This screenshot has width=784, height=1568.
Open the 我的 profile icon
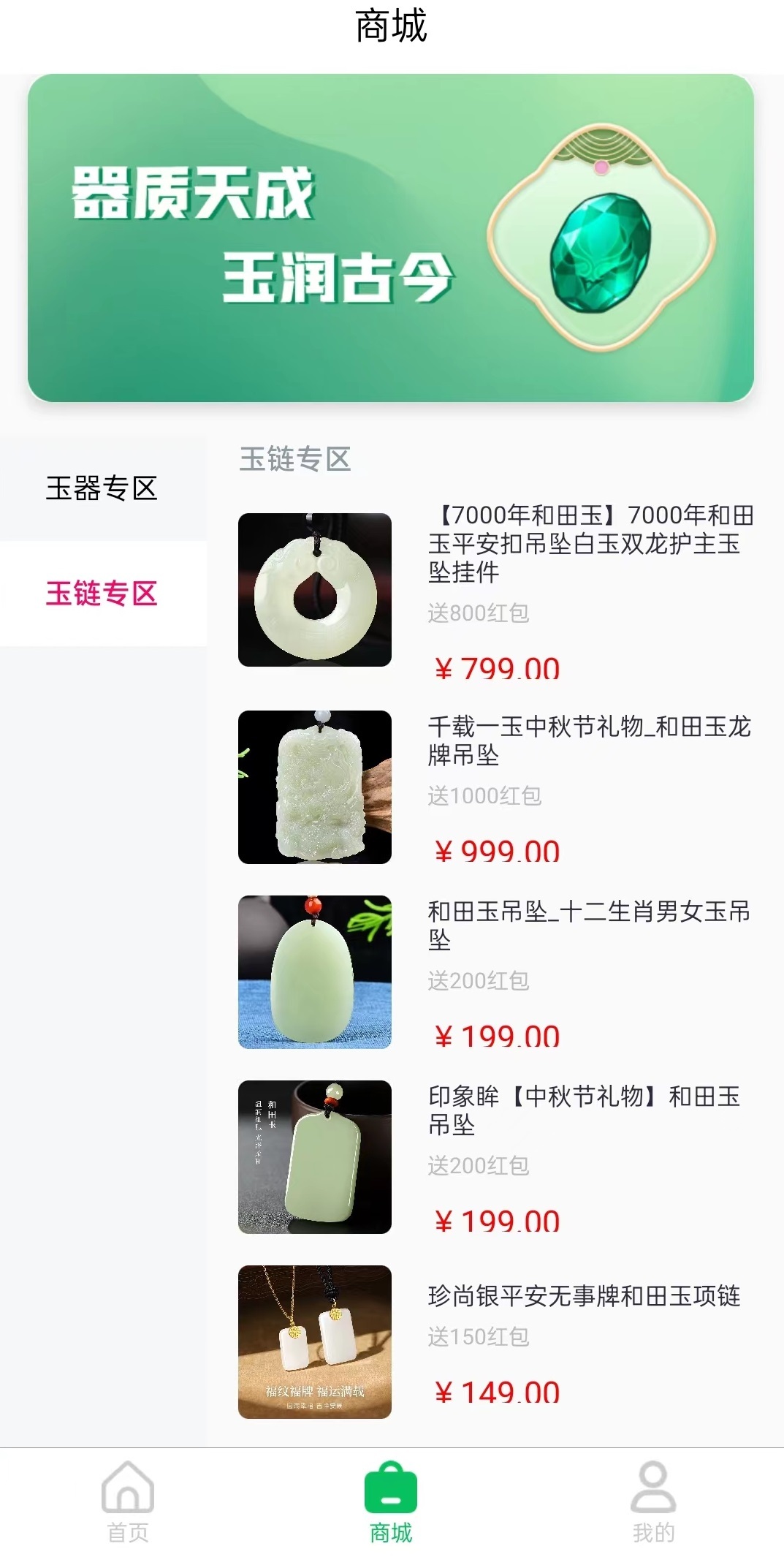[652, 1495]
